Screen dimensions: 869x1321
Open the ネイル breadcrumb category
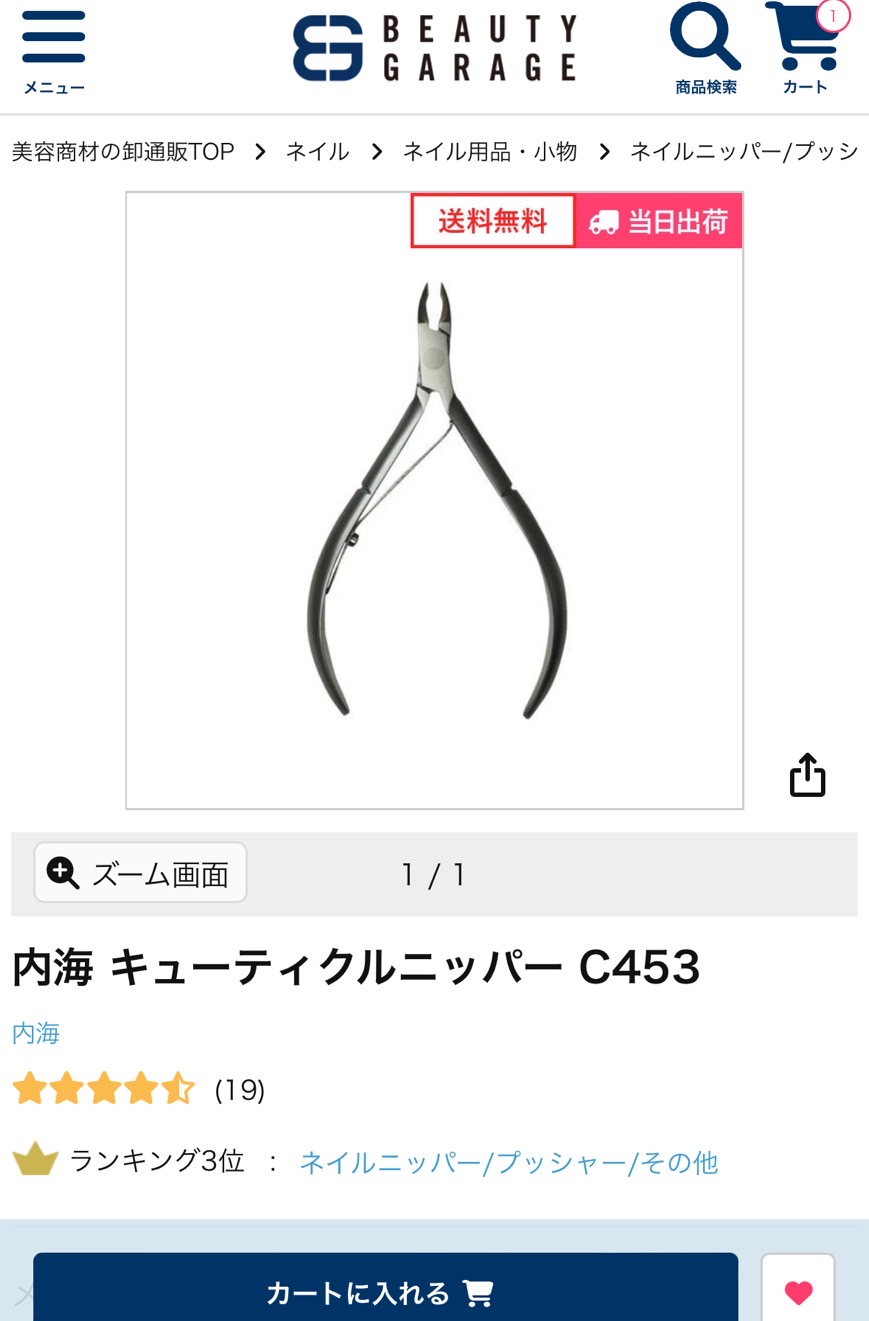317,151
